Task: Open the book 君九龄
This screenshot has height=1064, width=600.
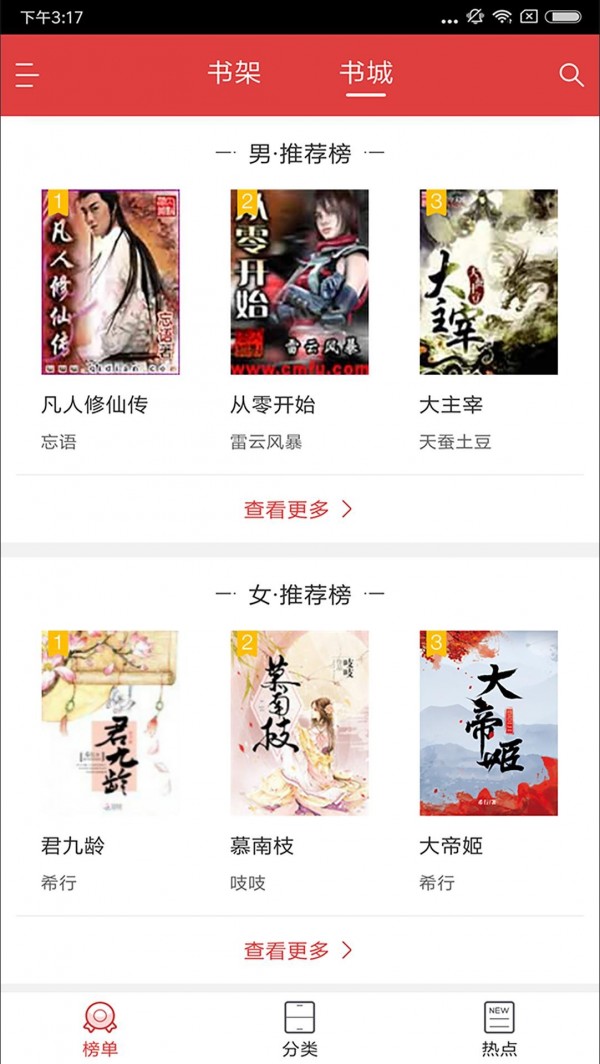Action: 110,723
